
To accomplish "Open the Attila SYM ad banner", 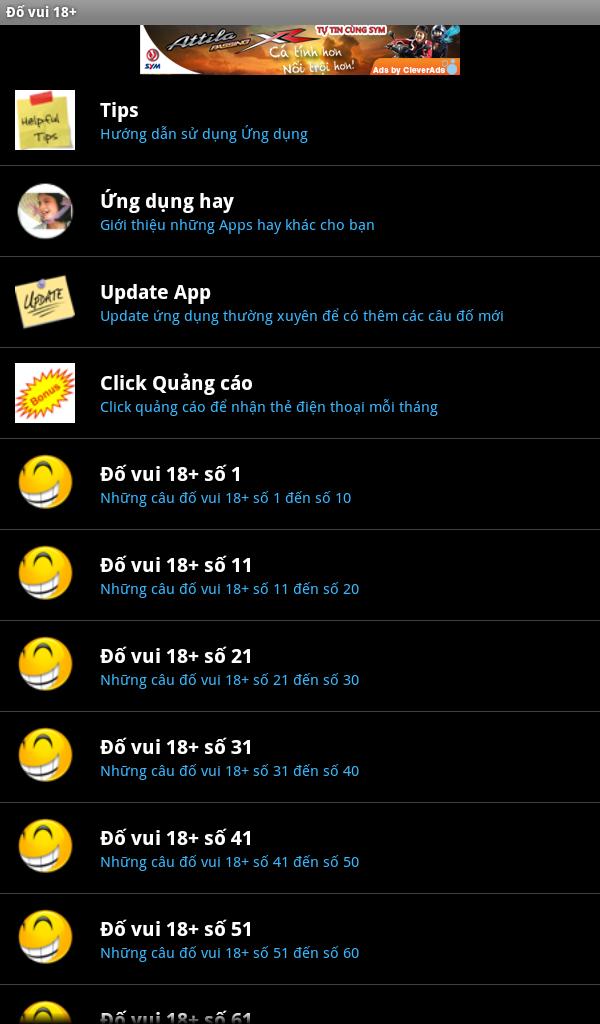I will [x=300, y=50].
